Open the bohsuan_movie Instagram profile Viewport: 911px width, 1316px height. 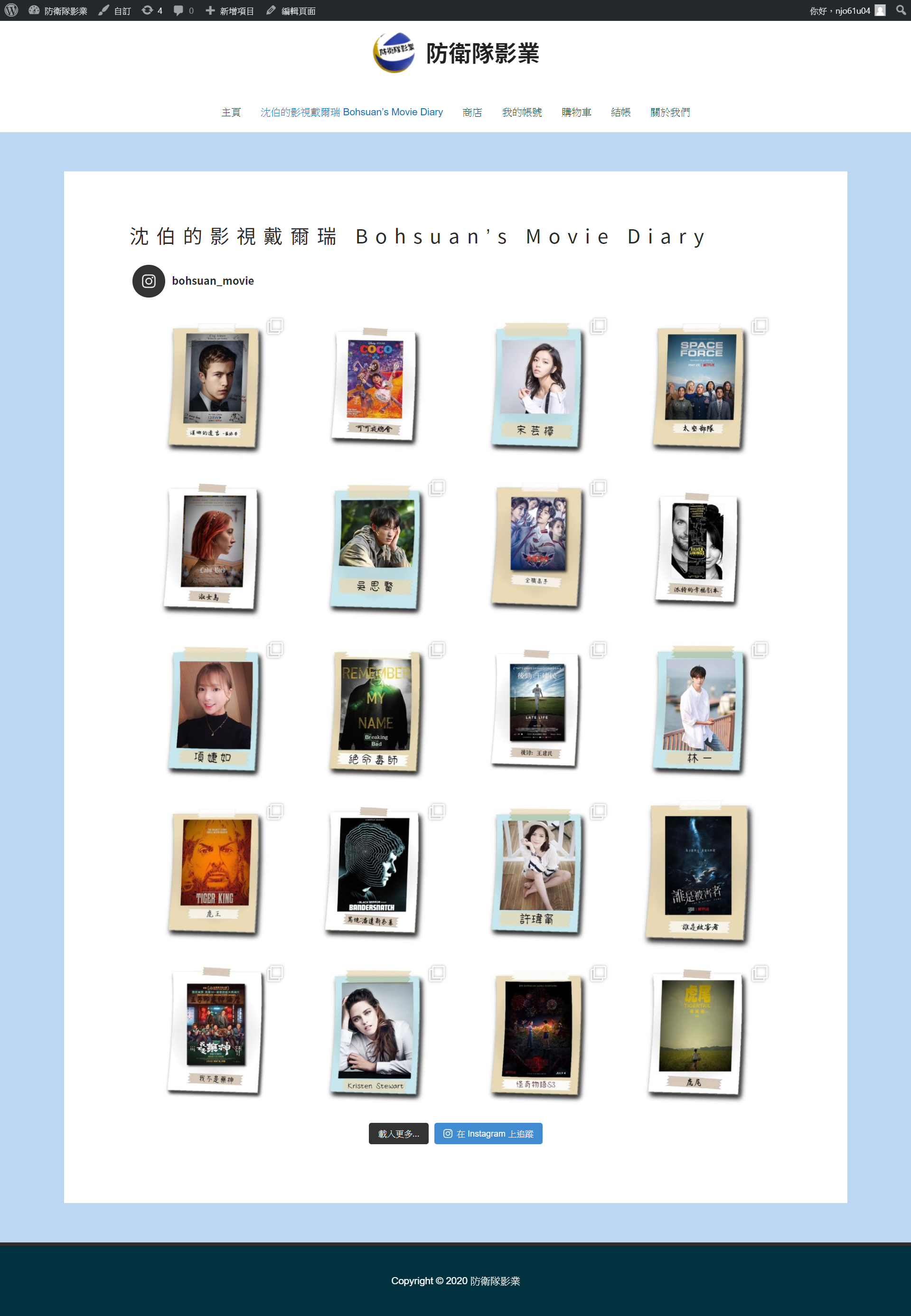click(212, 281)
